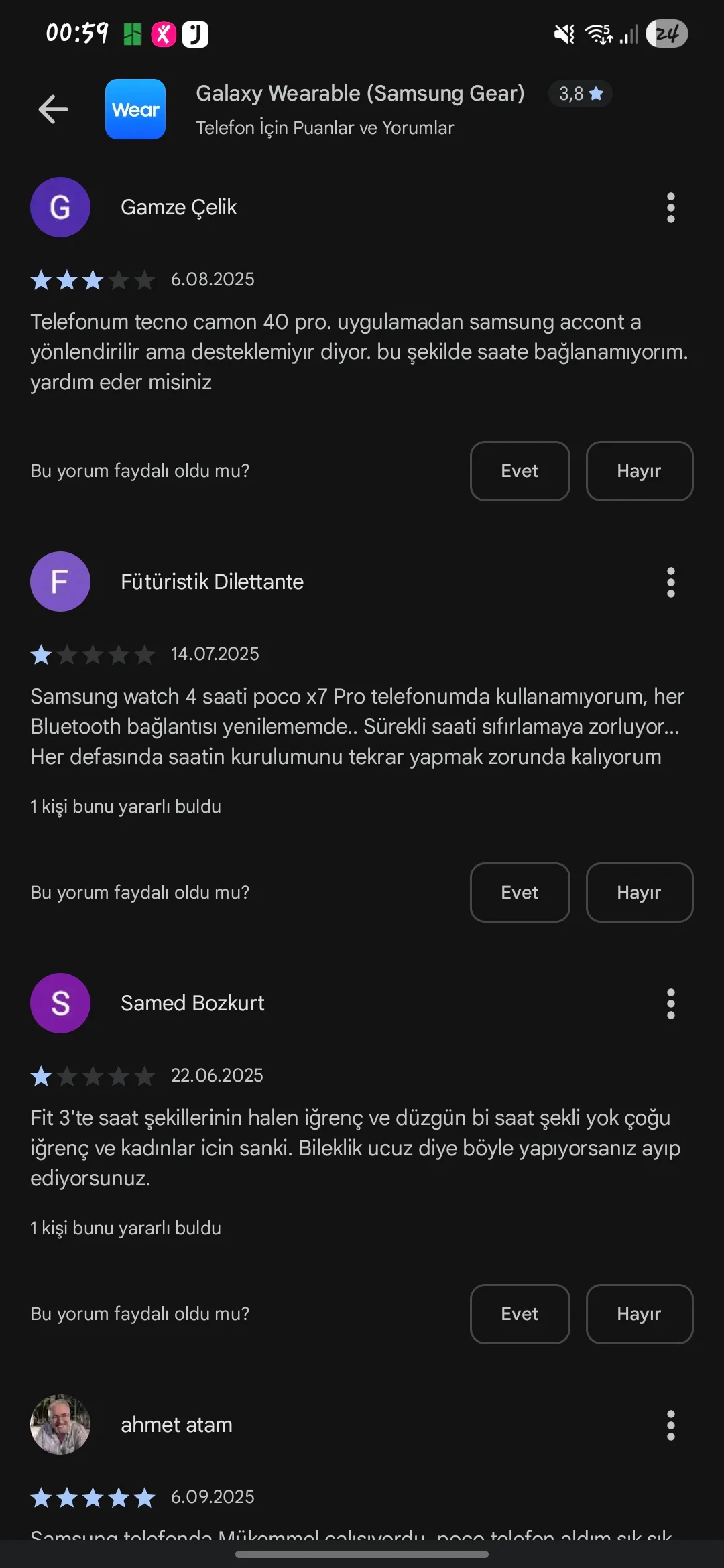Screen dimensions: 724x1568
Task: Vote Evet on Samed Bozkurt's review
Action: pos(520,1314)
